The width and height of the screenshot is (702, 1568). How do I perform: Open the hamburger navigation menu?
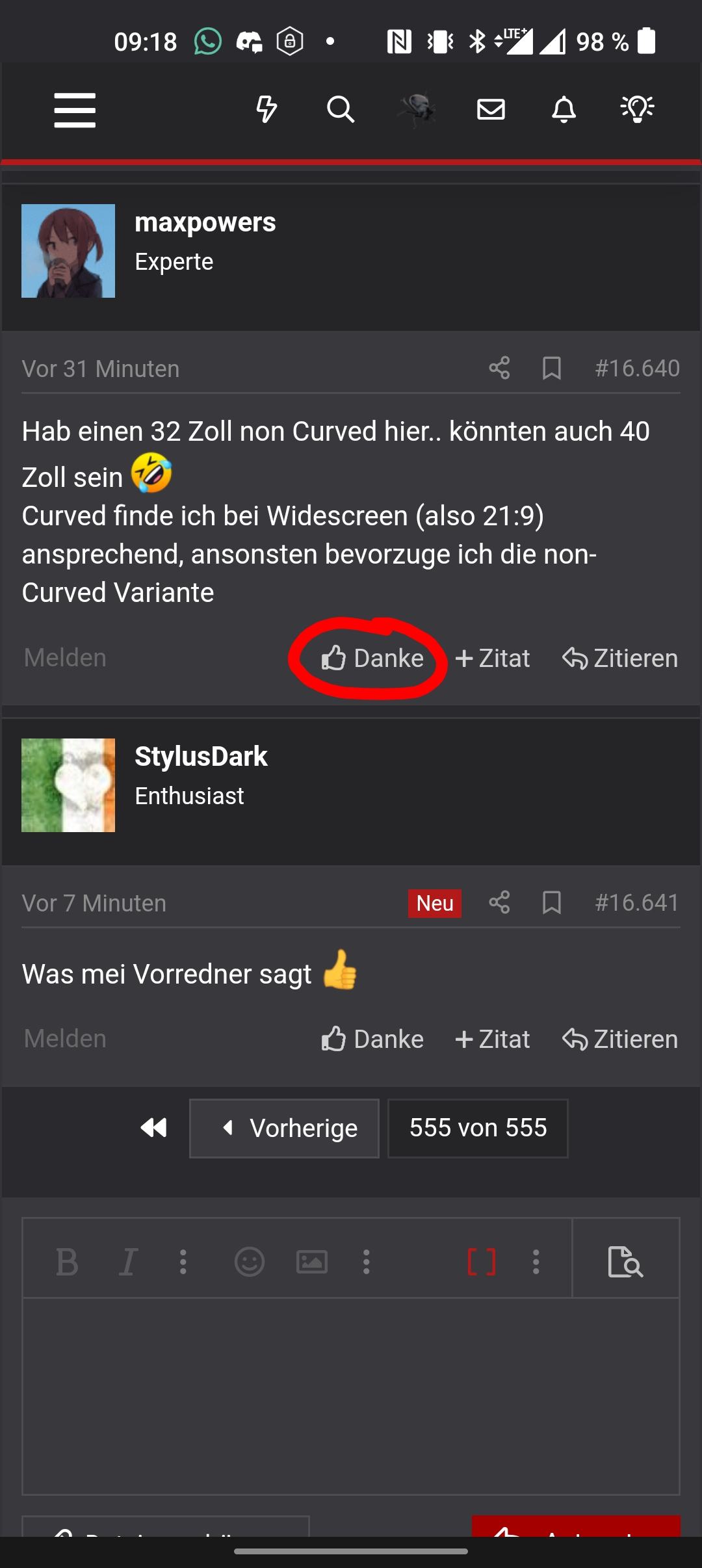pos(75,109)
